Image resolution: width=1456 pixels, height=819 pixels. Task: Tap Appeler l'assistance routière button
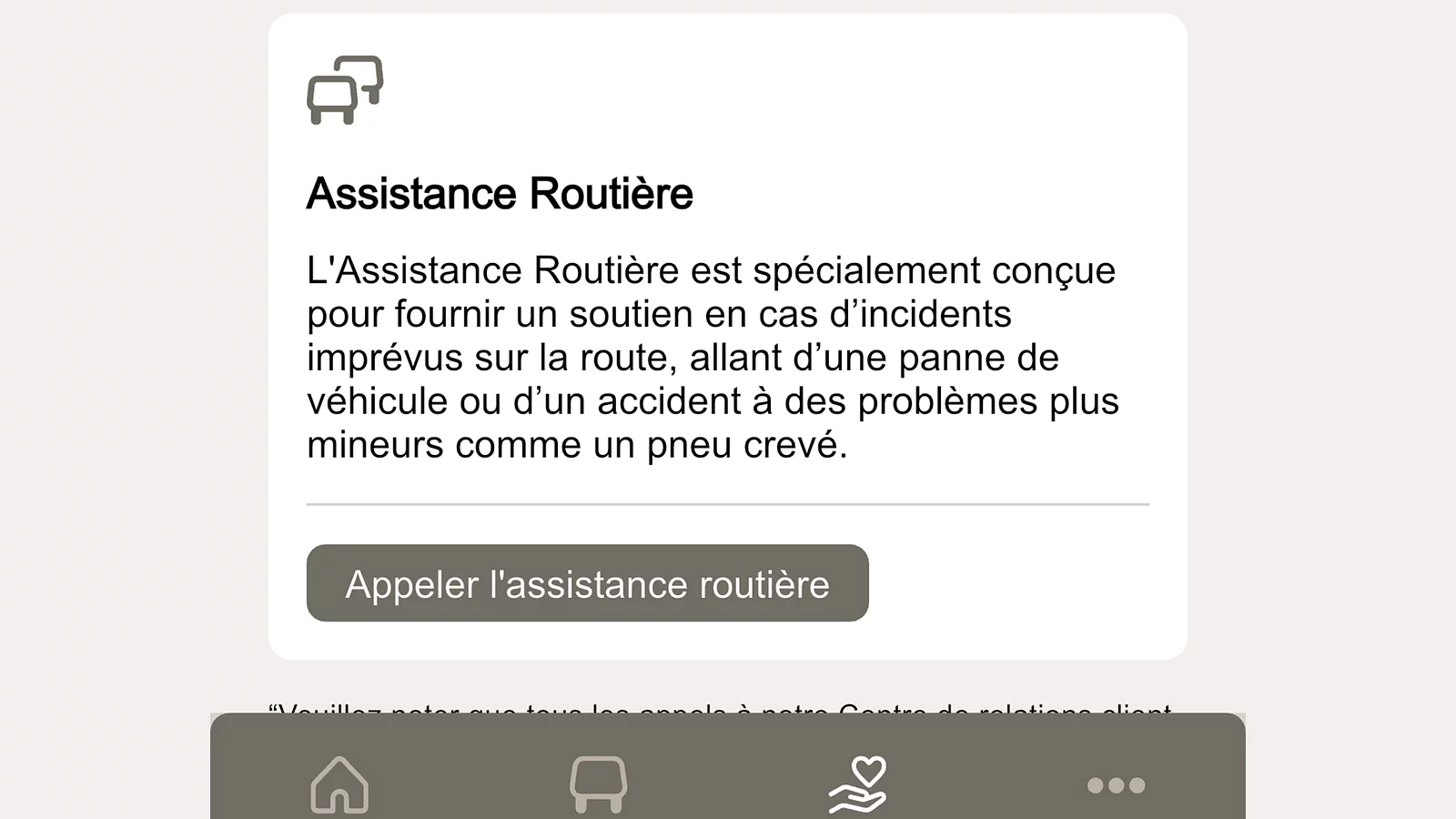click(587, 583)
